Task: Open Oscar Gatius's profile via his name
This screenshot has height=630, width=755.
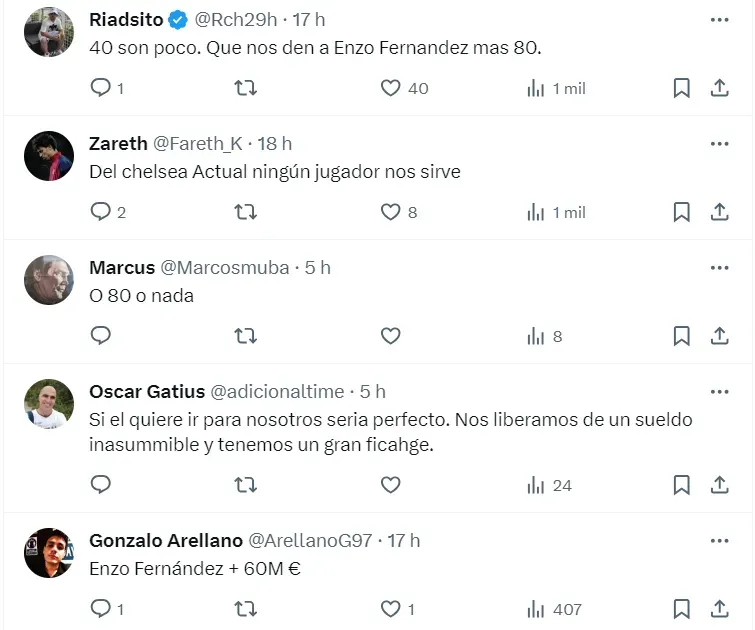Action: [147, 392]
